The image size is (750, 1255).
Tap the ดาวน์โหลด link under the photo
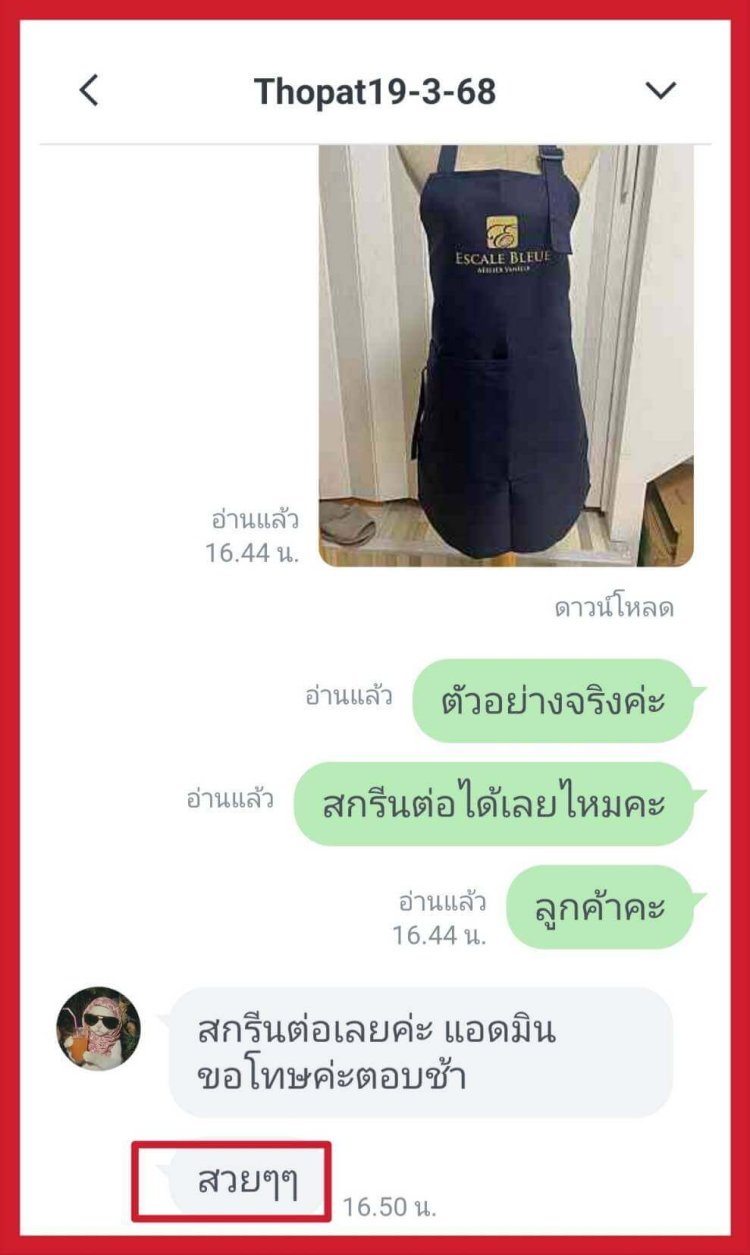614,608
